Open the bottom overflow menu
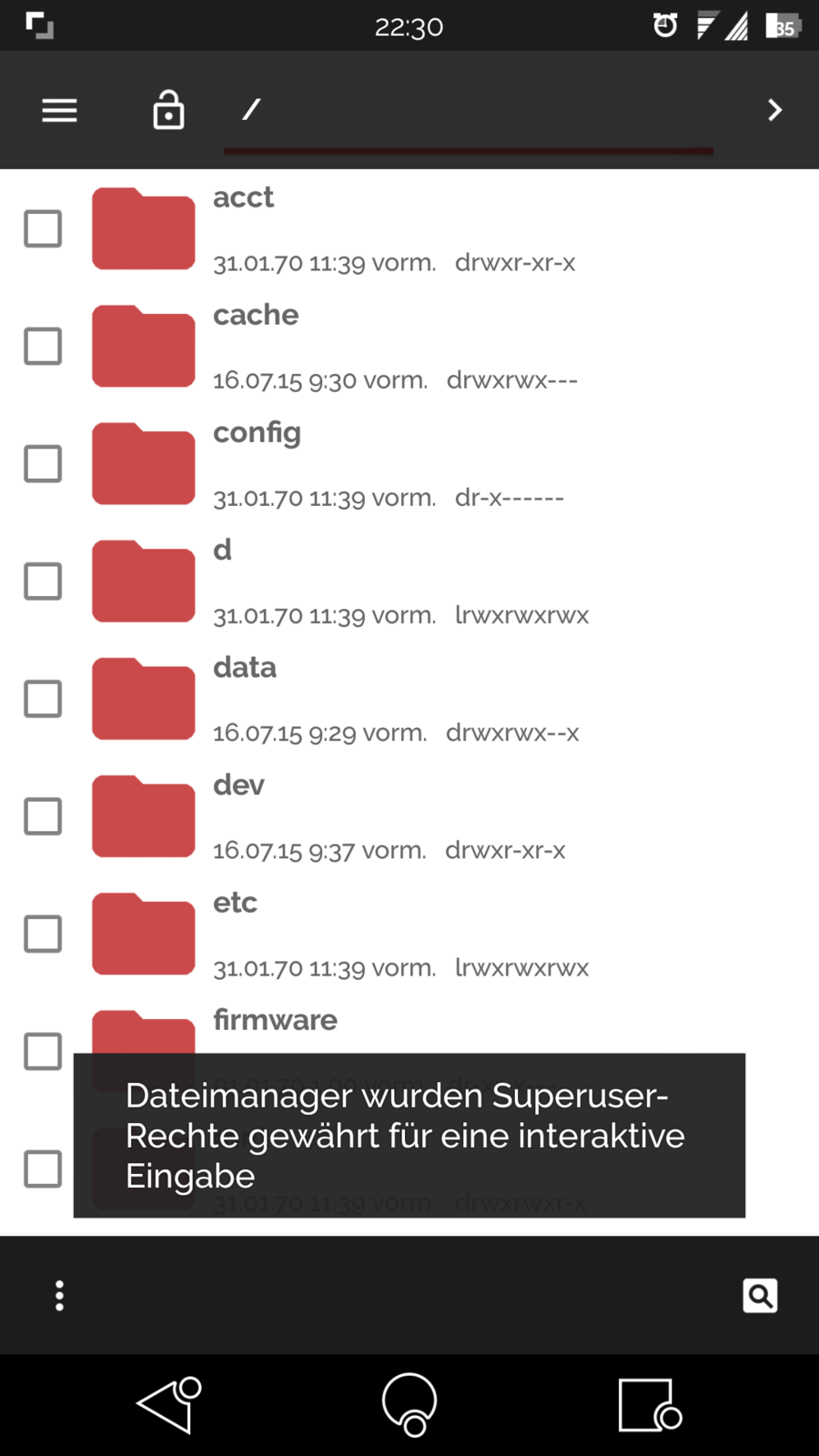Screen dimensions: 819x1456 [x=59, y=1295]
